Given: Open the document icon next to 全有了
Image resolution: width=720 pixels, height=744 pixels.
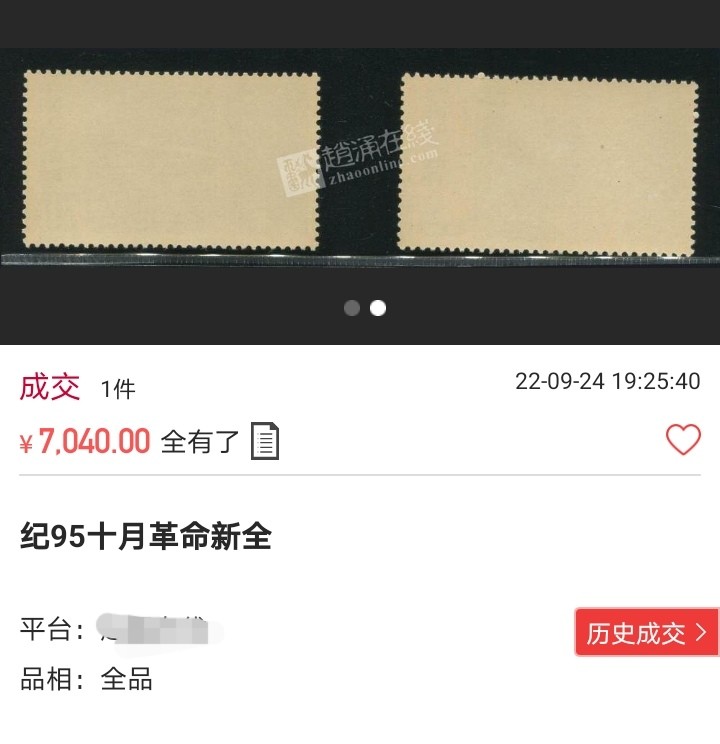Looking at the screenshot, I should [265, 441].
